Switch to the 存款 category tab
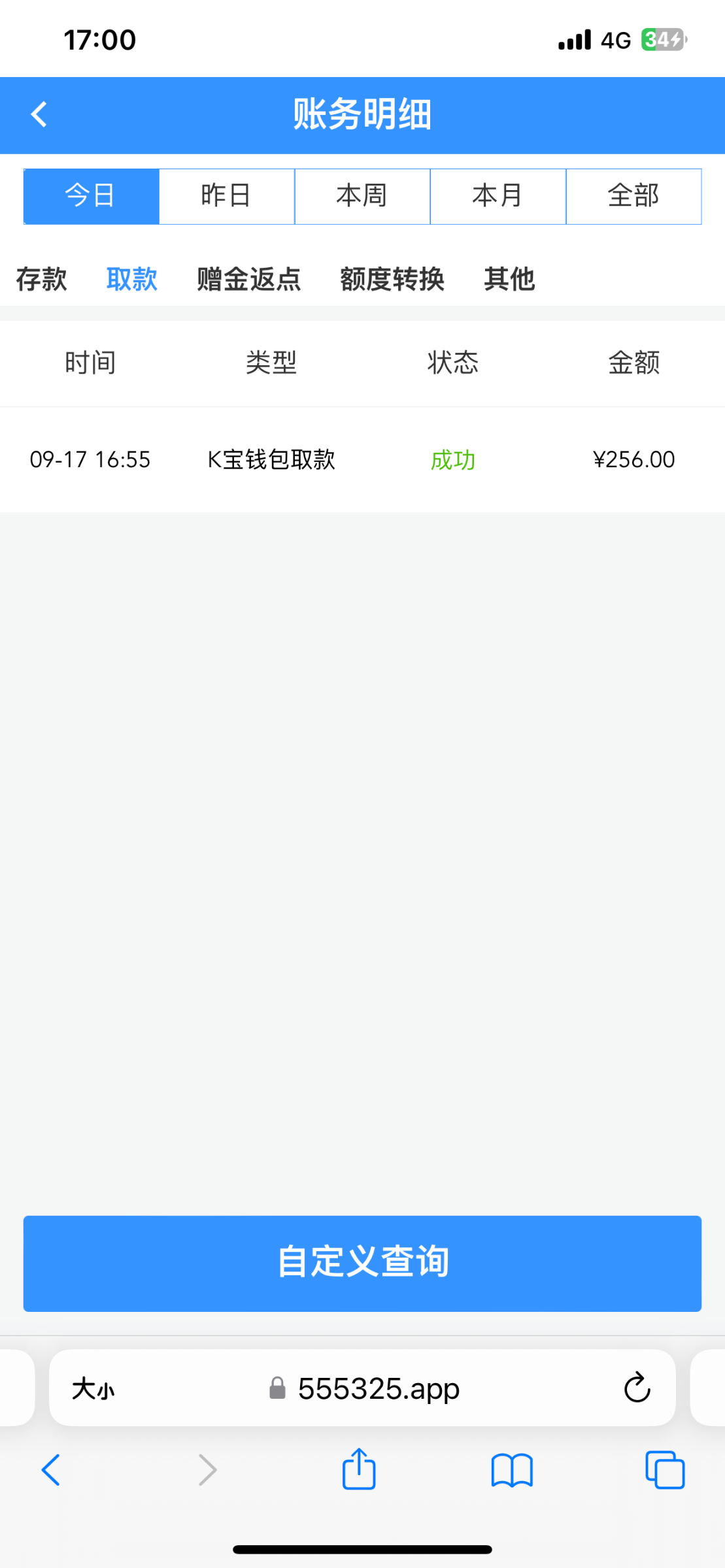This screenshot has width=725, height=1568. pos(41,279)
